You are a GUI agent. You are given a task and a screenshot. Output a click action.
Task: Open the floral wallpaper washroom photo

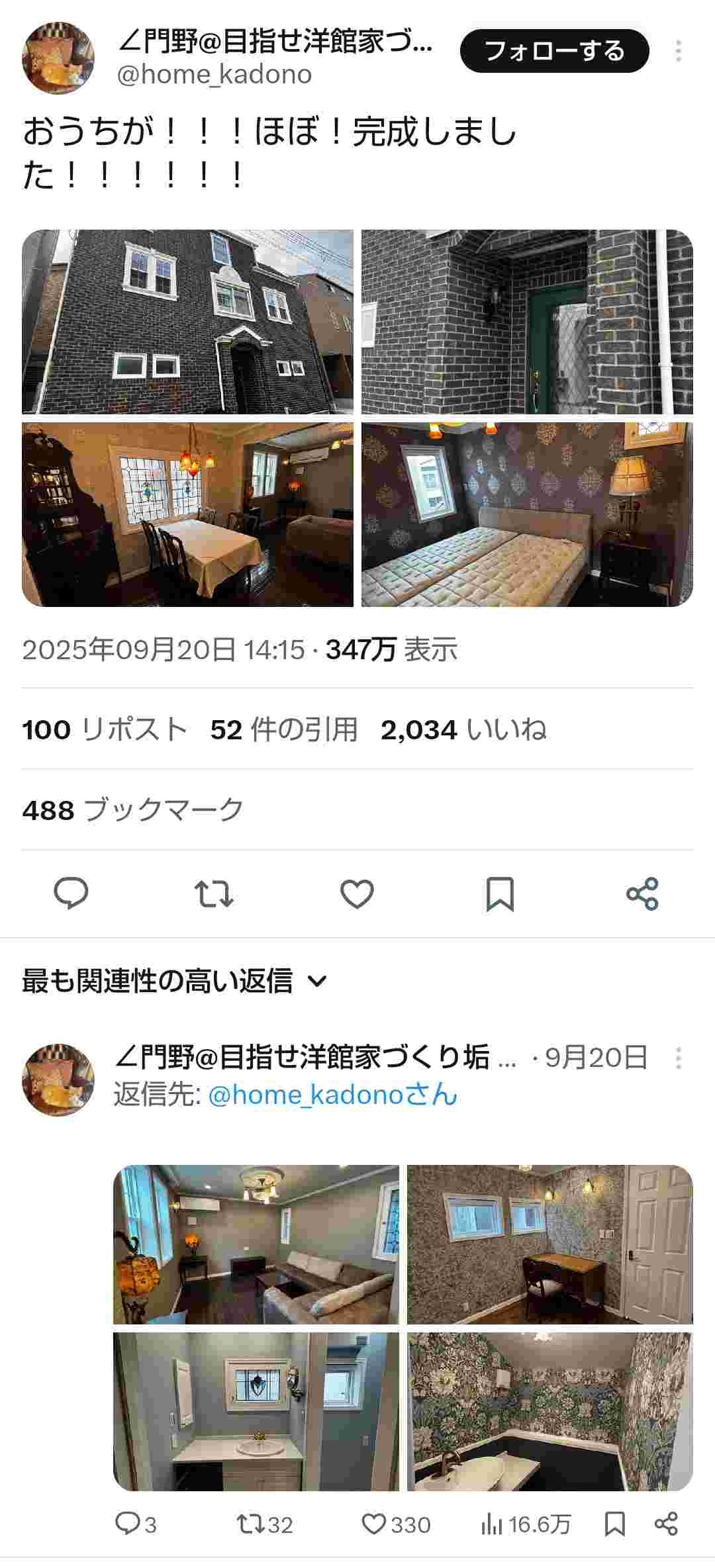pyautogui.click(x=549, y=1412)
